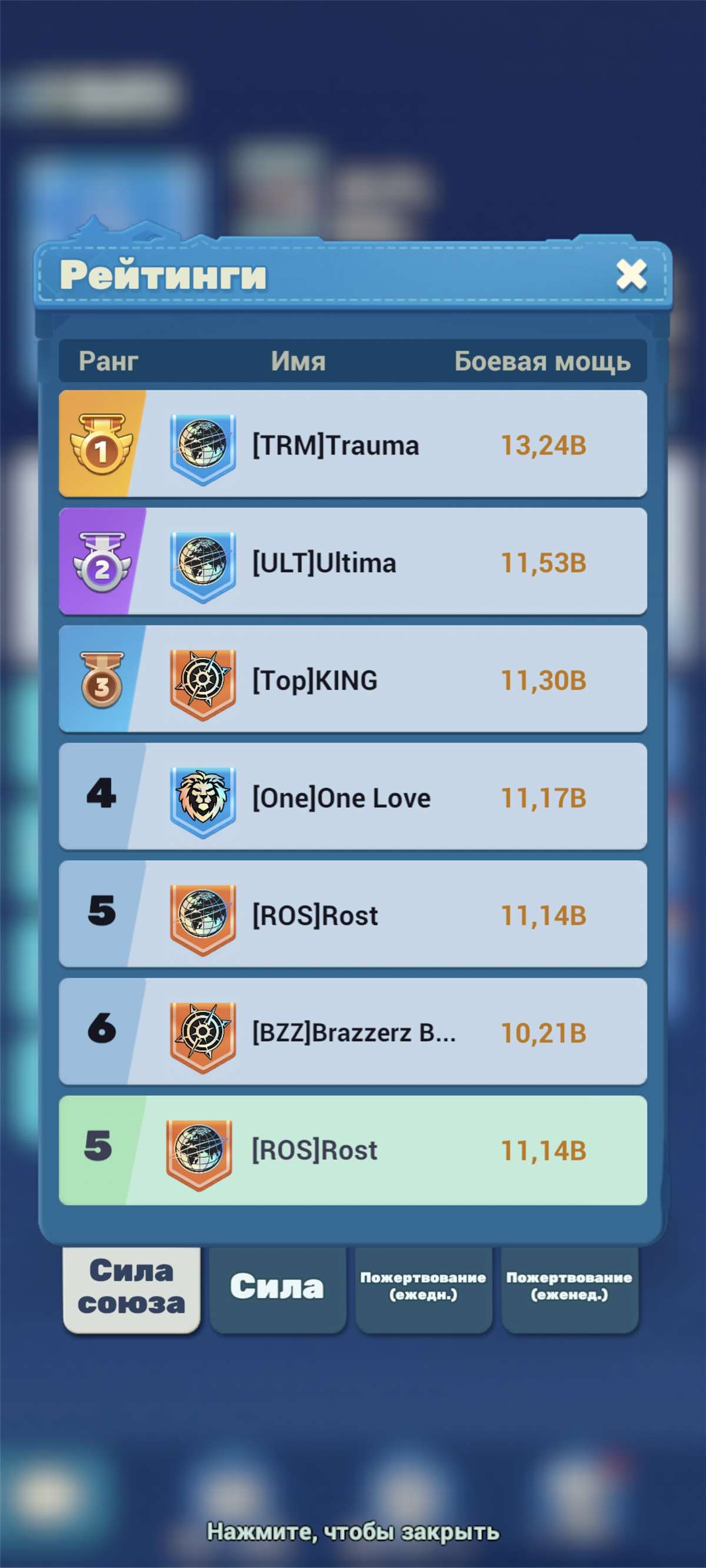Open the Пожертвование (ежедн.) tab

pyautogui.click(x=424, y=1288)
